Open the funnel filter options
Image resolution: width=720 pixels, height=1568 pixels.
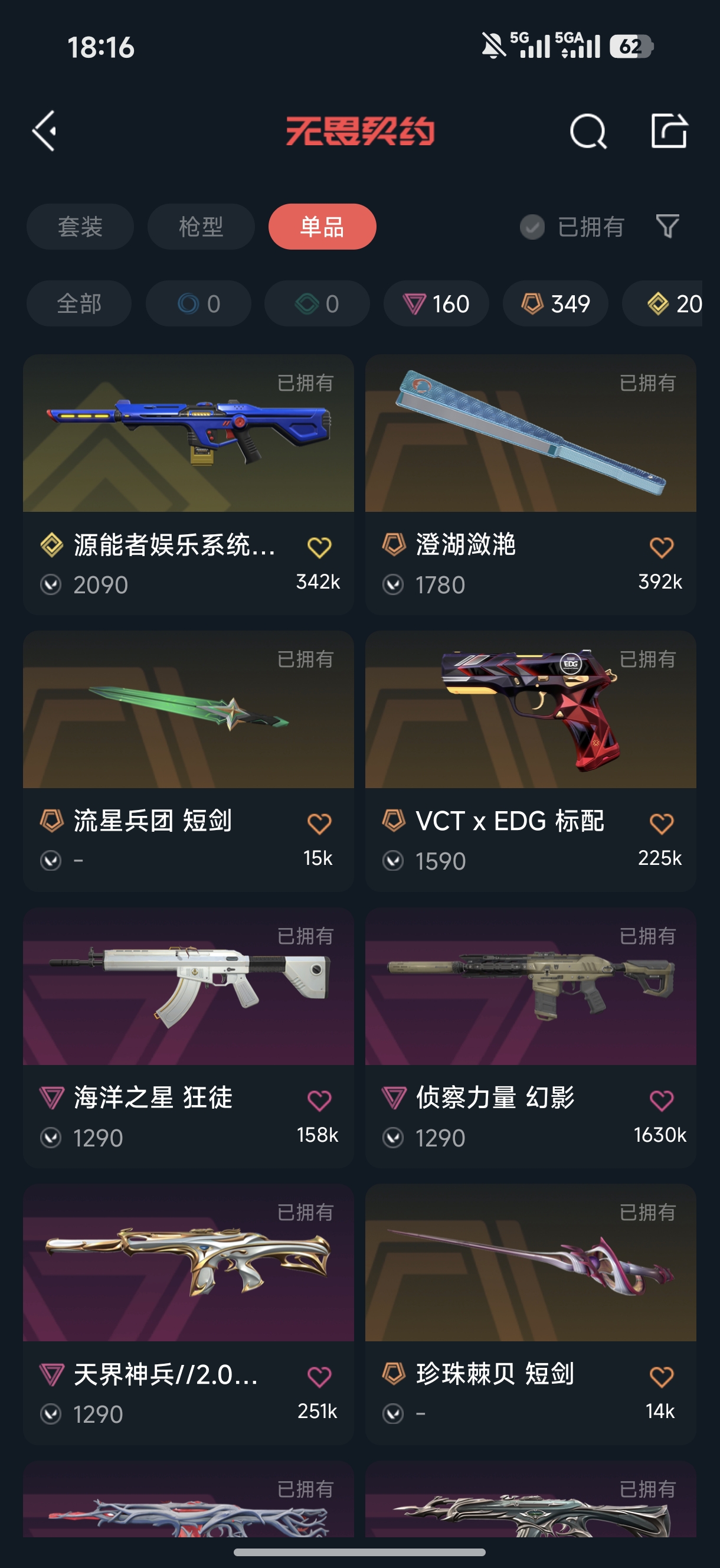667,227
